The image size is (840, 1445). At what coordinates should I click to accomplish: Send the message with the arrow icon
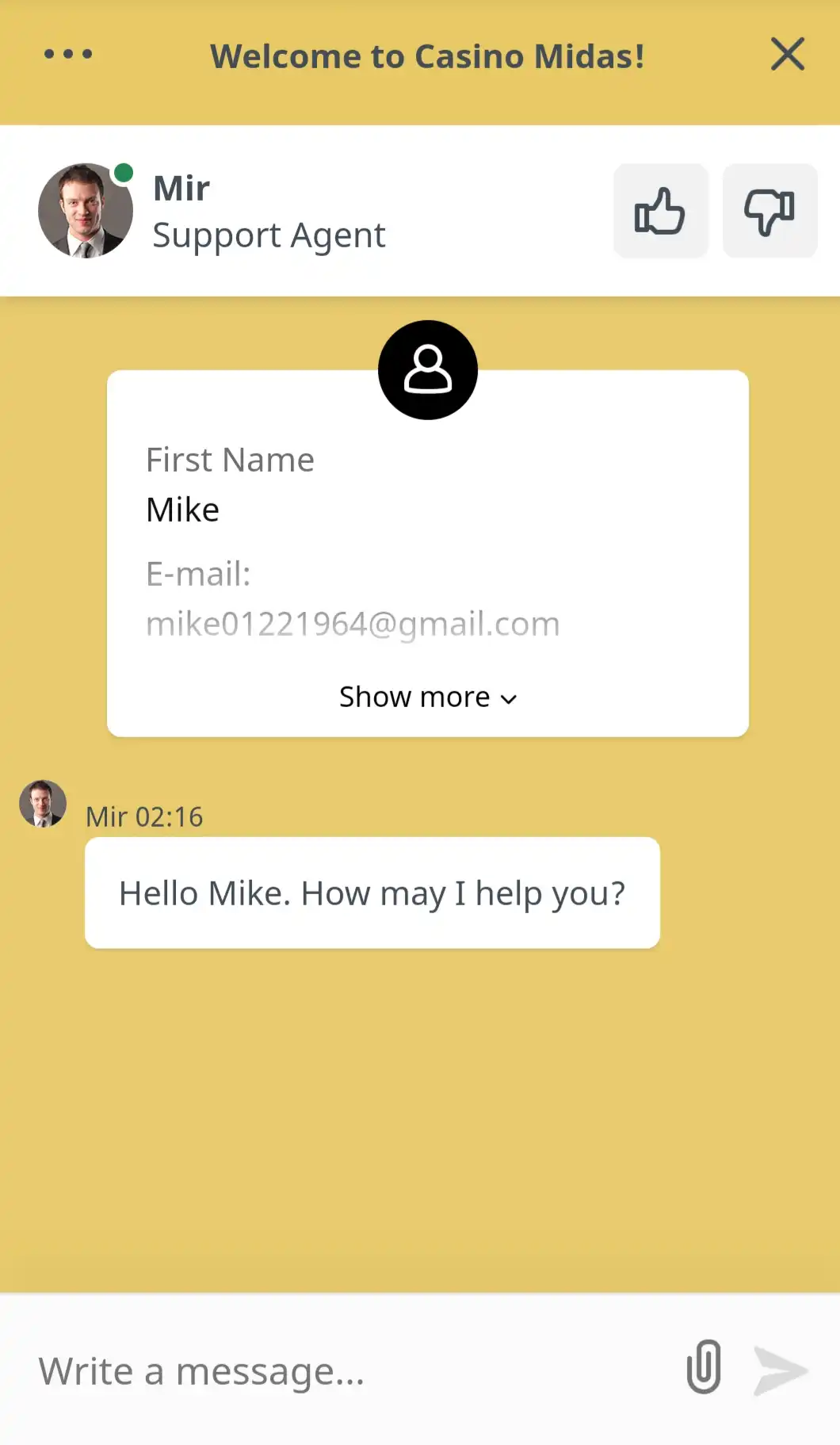point(780,1370)
